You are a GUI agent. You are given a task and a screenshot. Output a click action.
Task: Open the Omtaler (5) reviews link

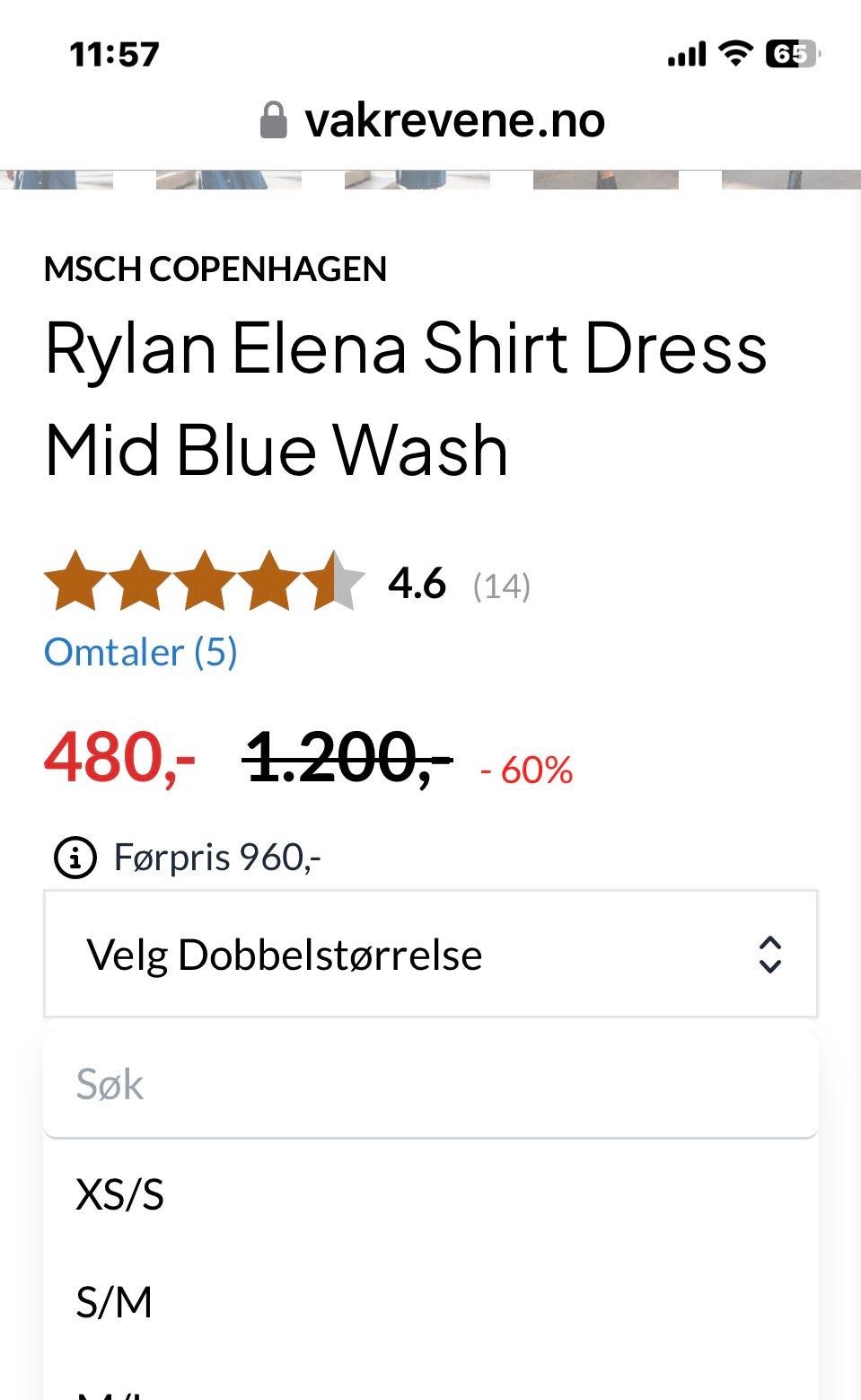click(x=140, y=652)
